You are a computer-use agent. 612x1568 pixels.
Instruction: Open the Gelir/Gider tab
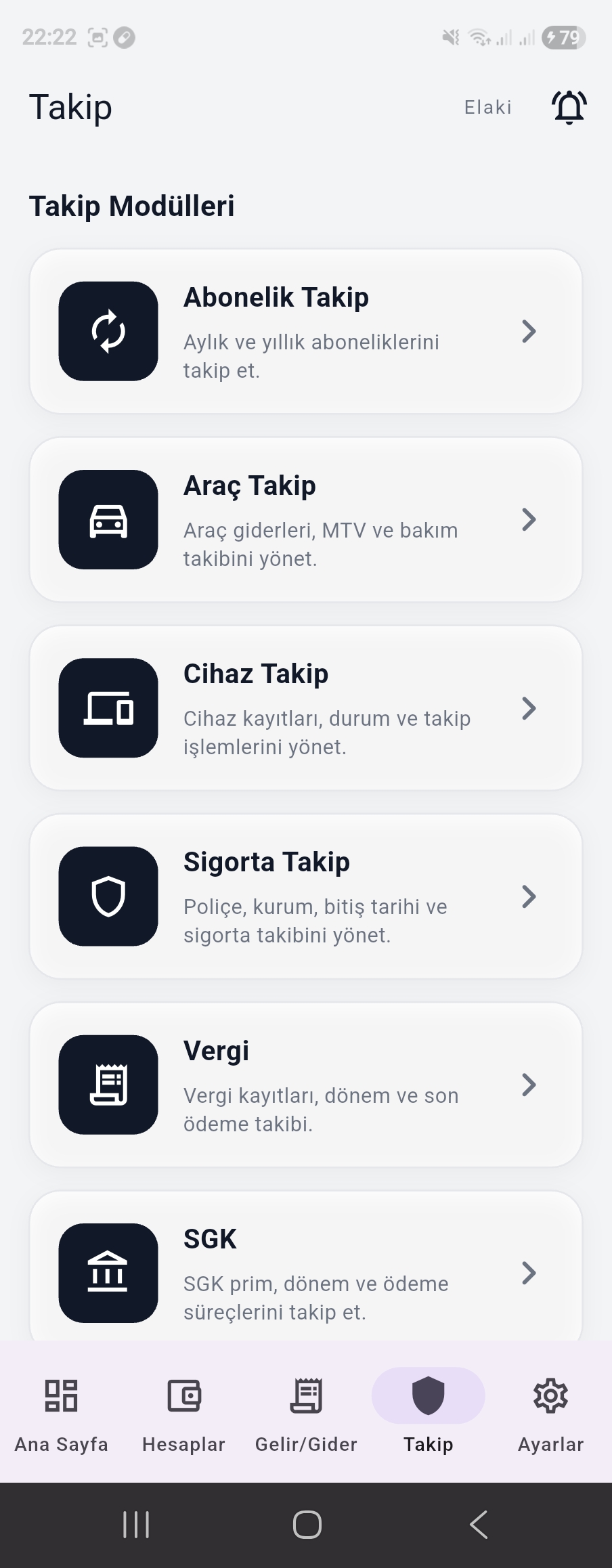point(306,1412)
